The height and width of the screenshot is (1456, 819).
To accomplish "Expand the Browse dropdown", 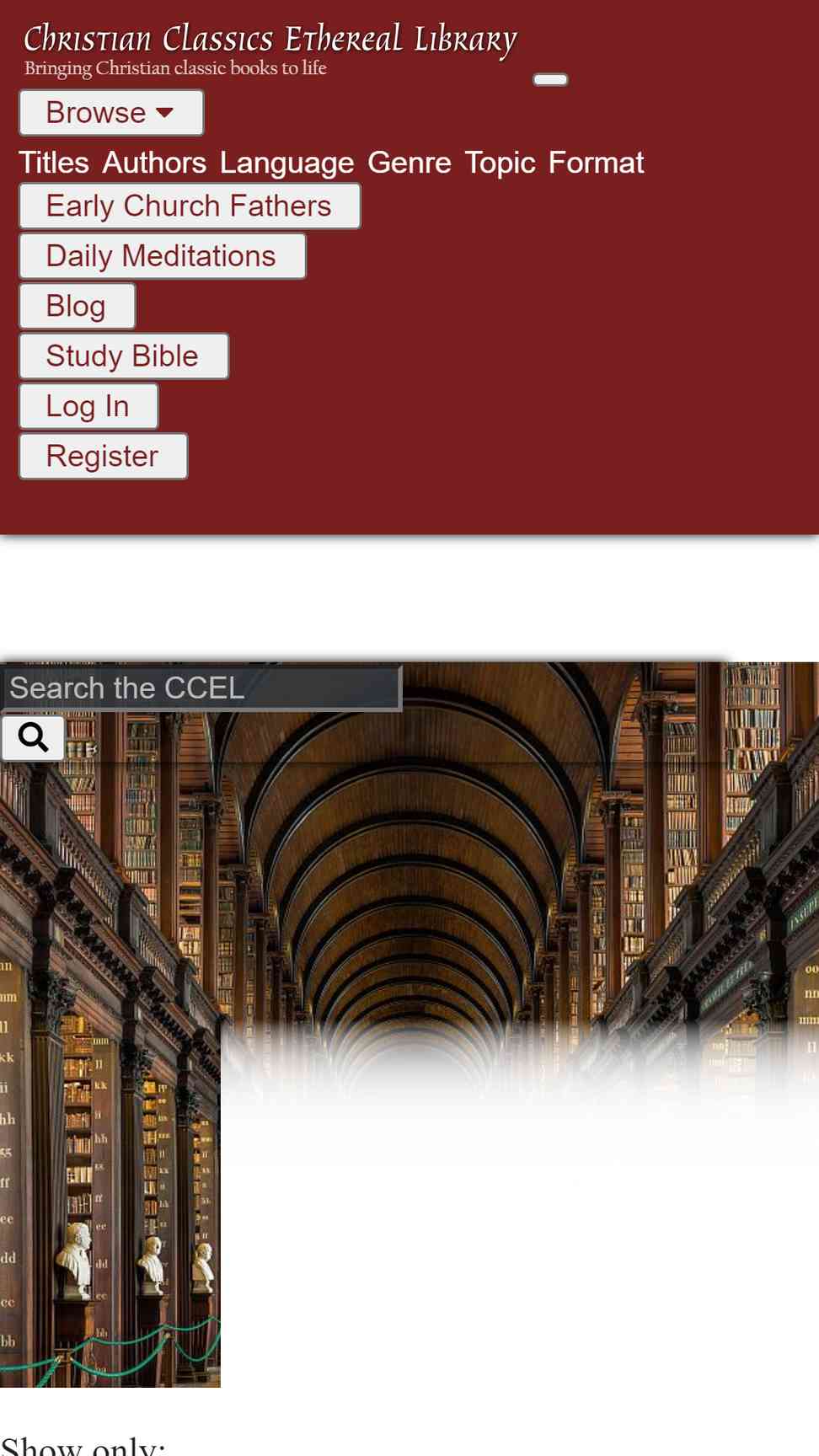I will (x=111, y=113).
